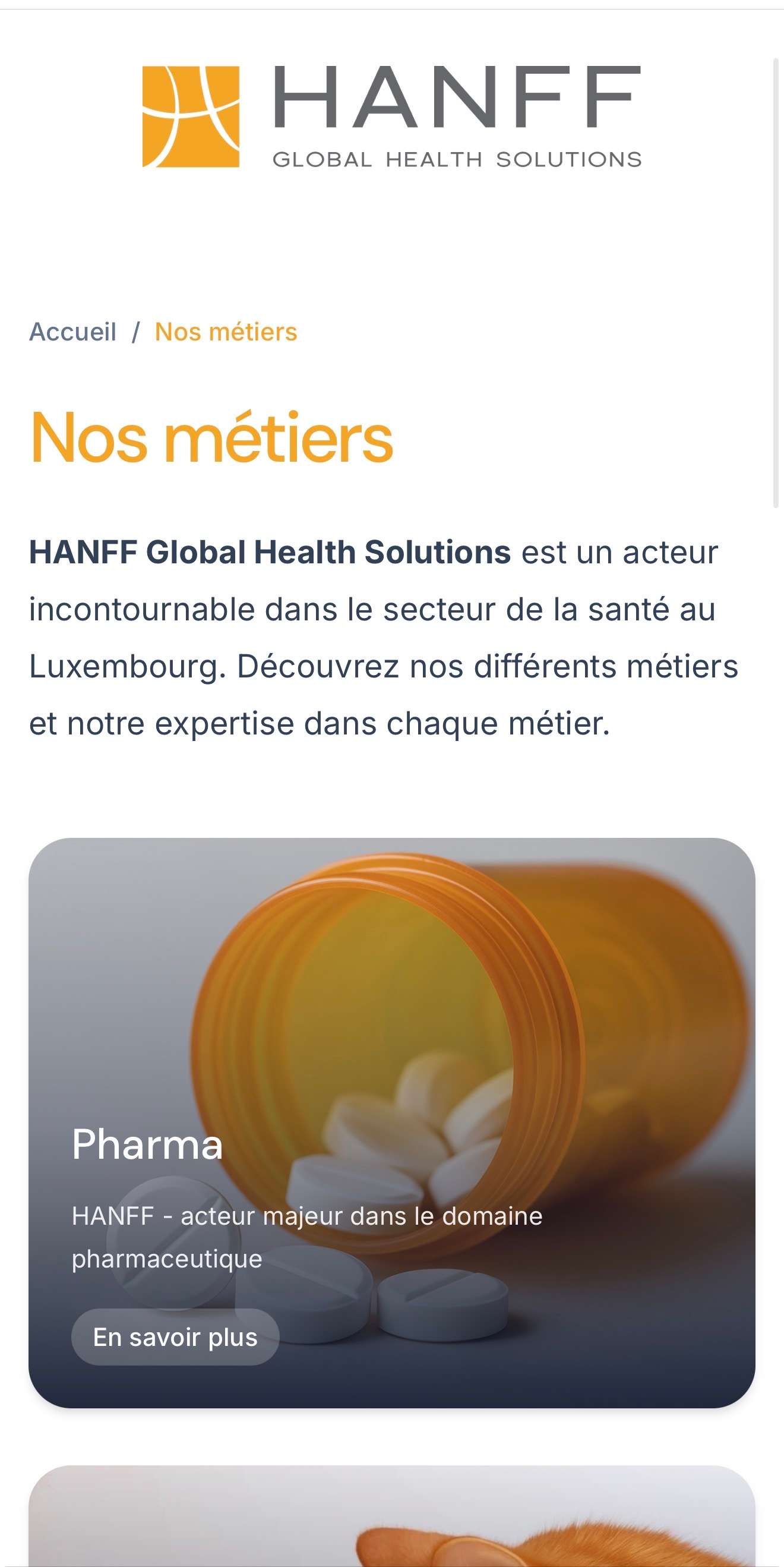Click the GLOBAL HEALTH SOLUTIONS tagline
This screenshot has height=1567, width=784.
pyautogui.click(x=456, y=158)
